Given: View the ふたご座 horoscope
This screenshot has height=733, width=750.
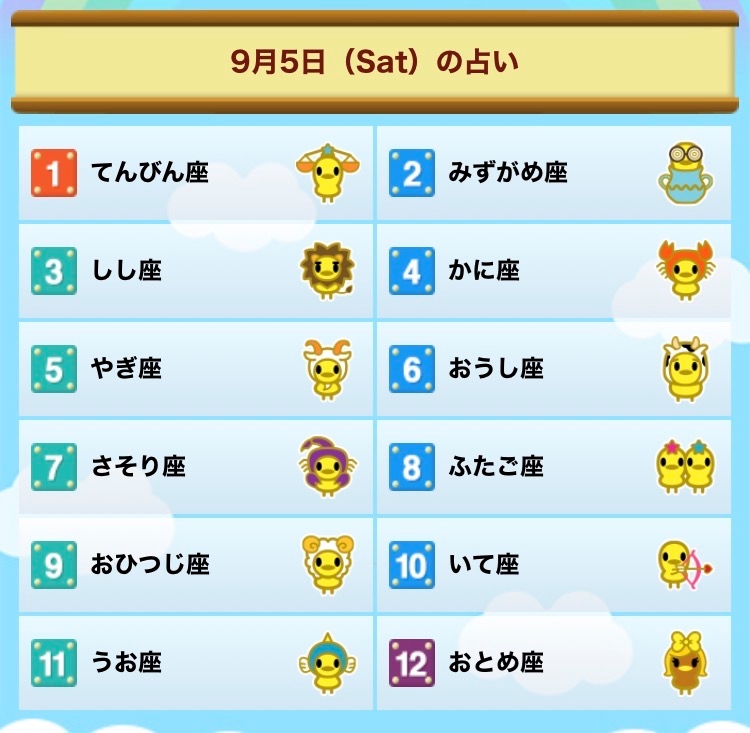Looking at the screenshot, I should pos(554,467).
